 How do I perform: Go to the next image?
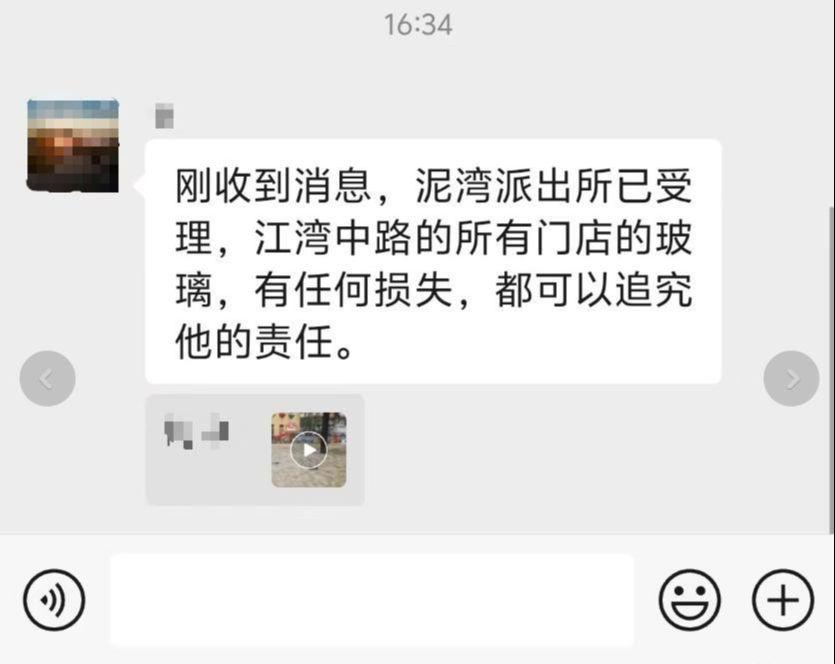click(791, 379)
